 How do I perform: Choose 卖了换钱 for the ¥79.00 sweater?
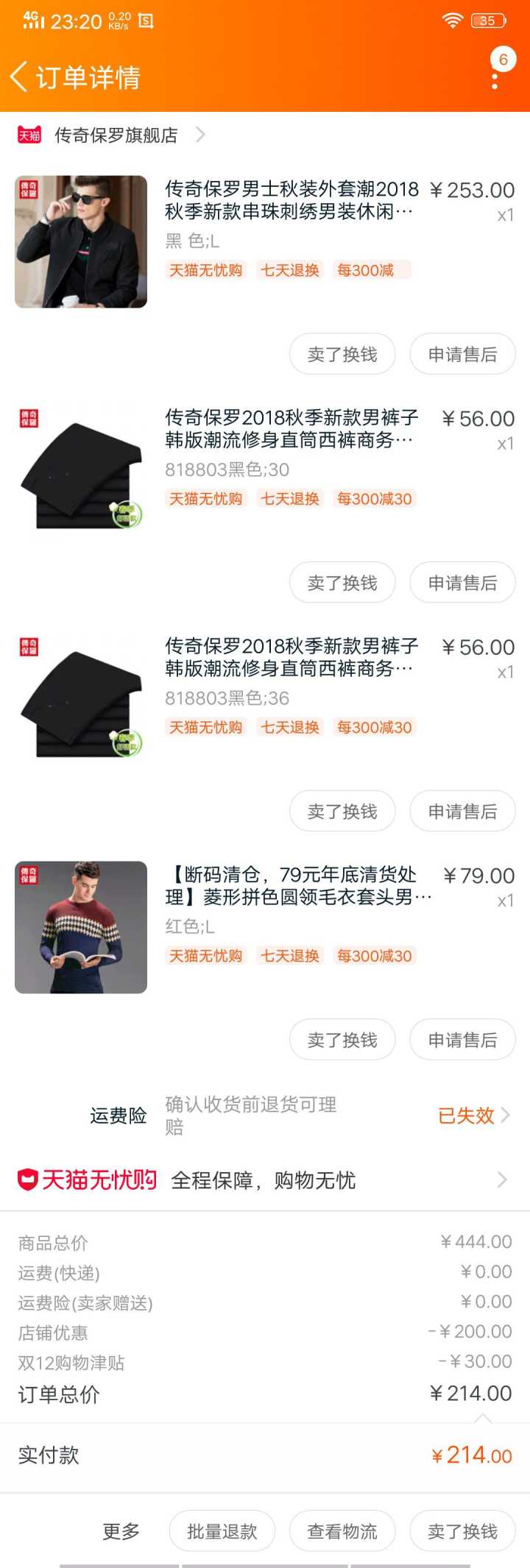coord(342,1040)
